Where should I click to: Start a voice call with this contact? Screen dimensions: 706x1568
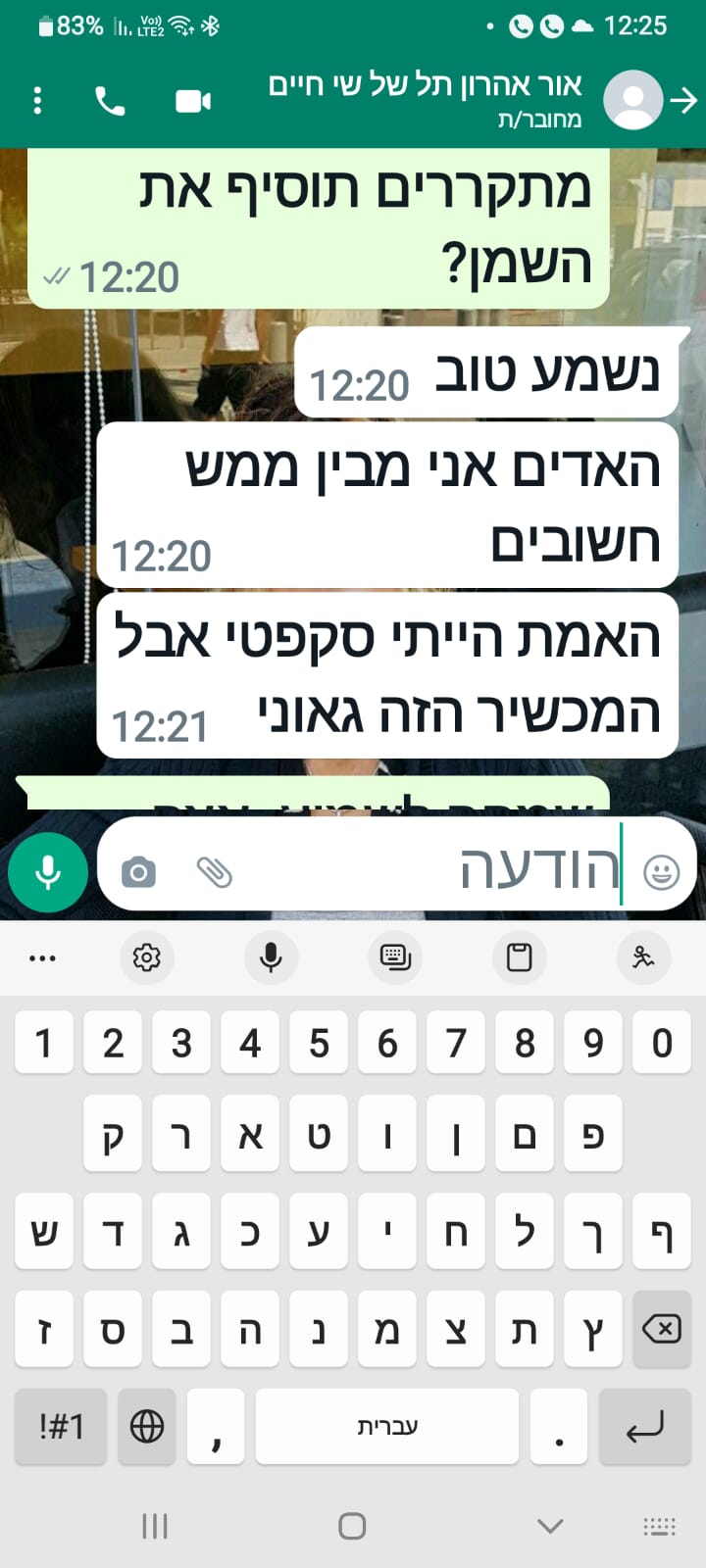point(110,101)
